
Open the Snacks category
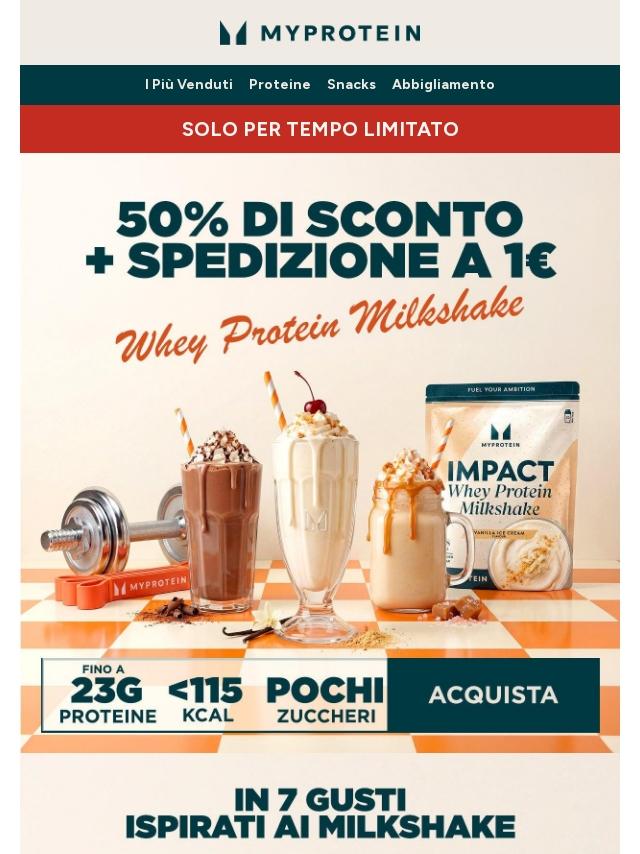coord(351,84)
